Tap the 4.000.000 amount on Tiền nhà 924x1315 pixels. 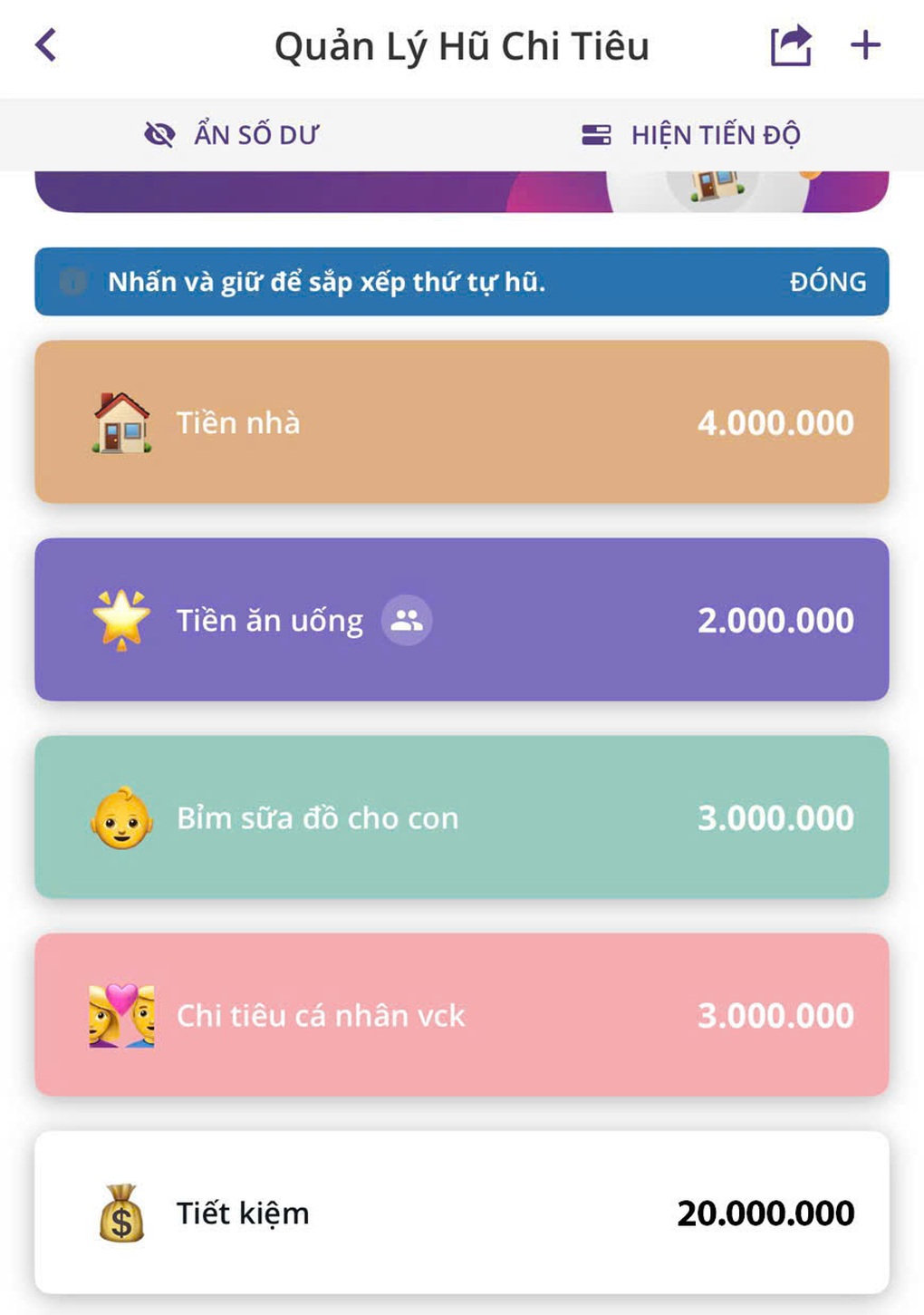click(x=775, y=421)
